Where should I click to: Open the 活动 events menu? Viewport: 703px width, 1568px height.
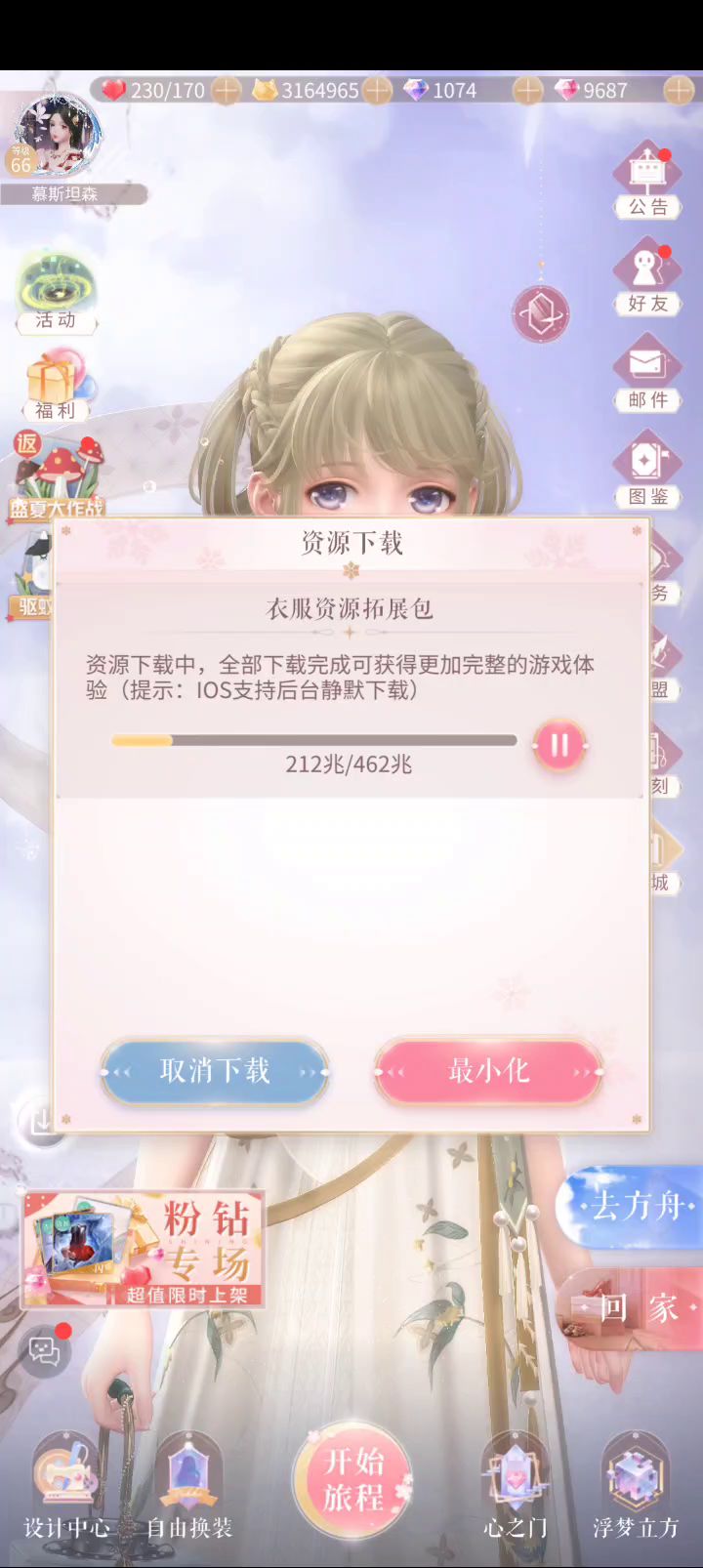click(x=56, y=292)
